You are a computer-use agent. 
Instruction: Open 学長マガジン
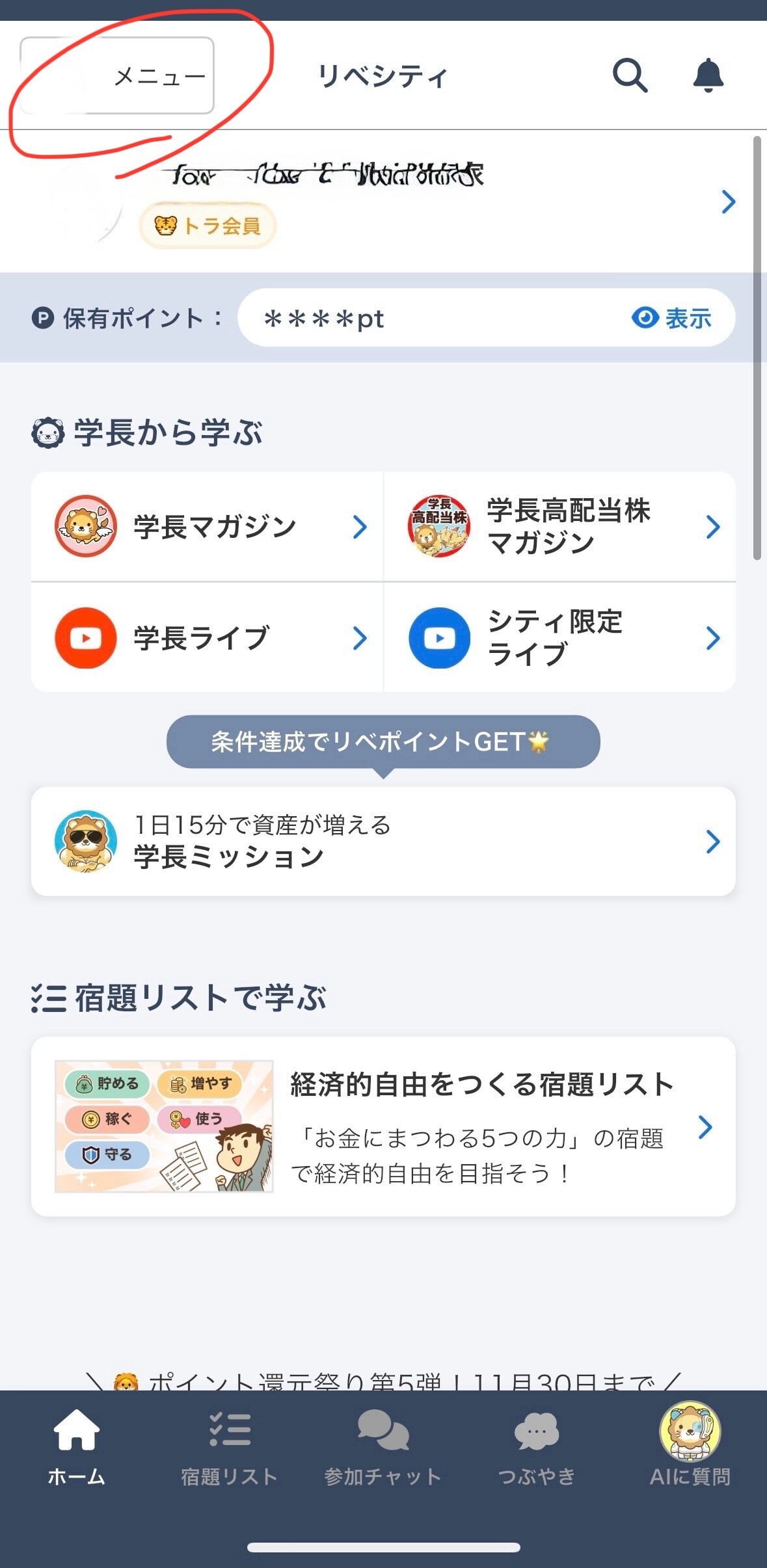pos(208,527)
